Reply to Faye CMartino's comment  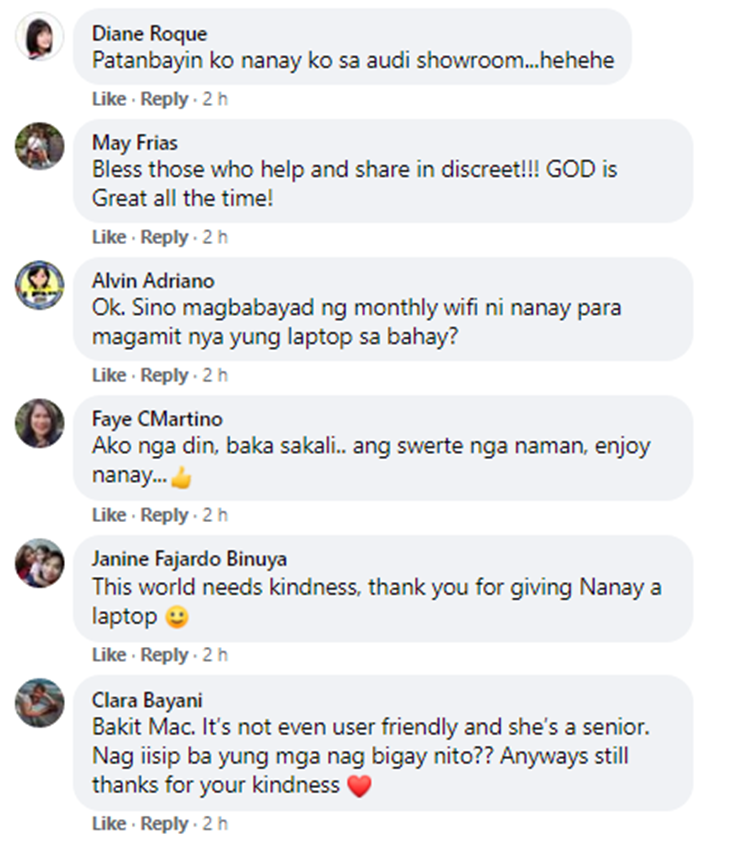pos(164,515)
